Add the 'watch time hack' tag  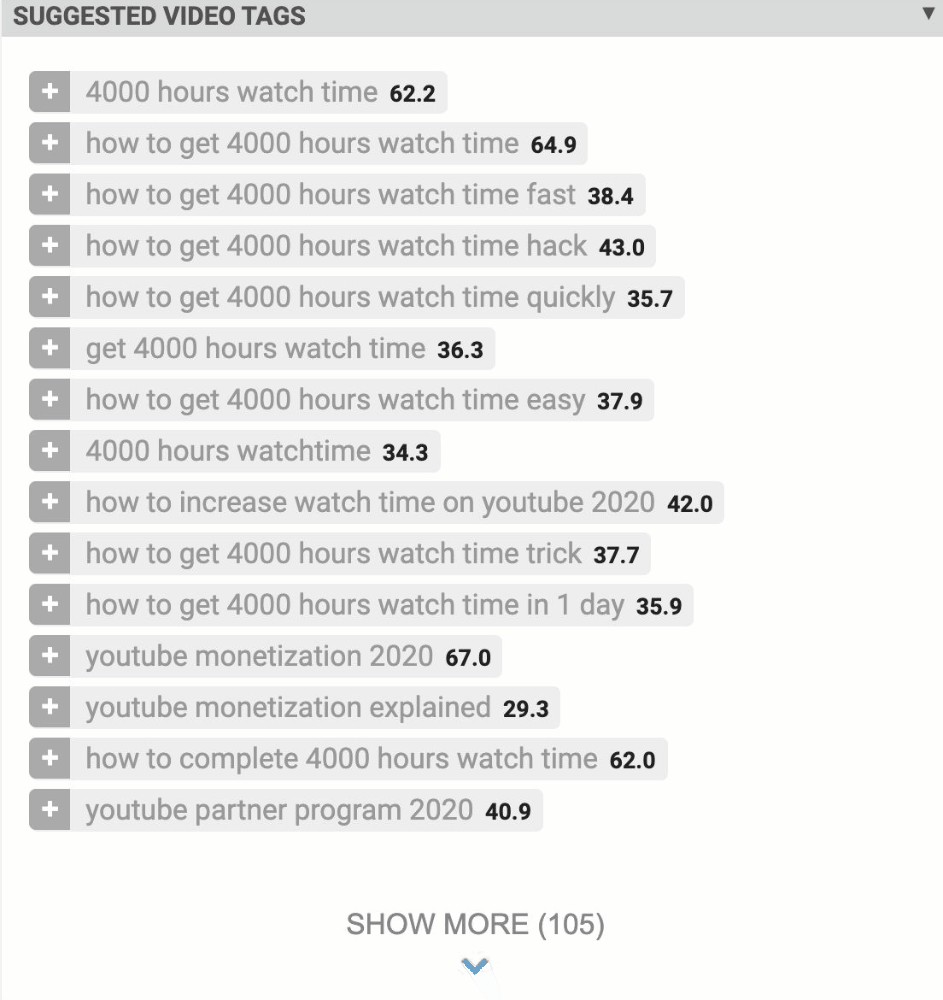[x=49, y=246]
